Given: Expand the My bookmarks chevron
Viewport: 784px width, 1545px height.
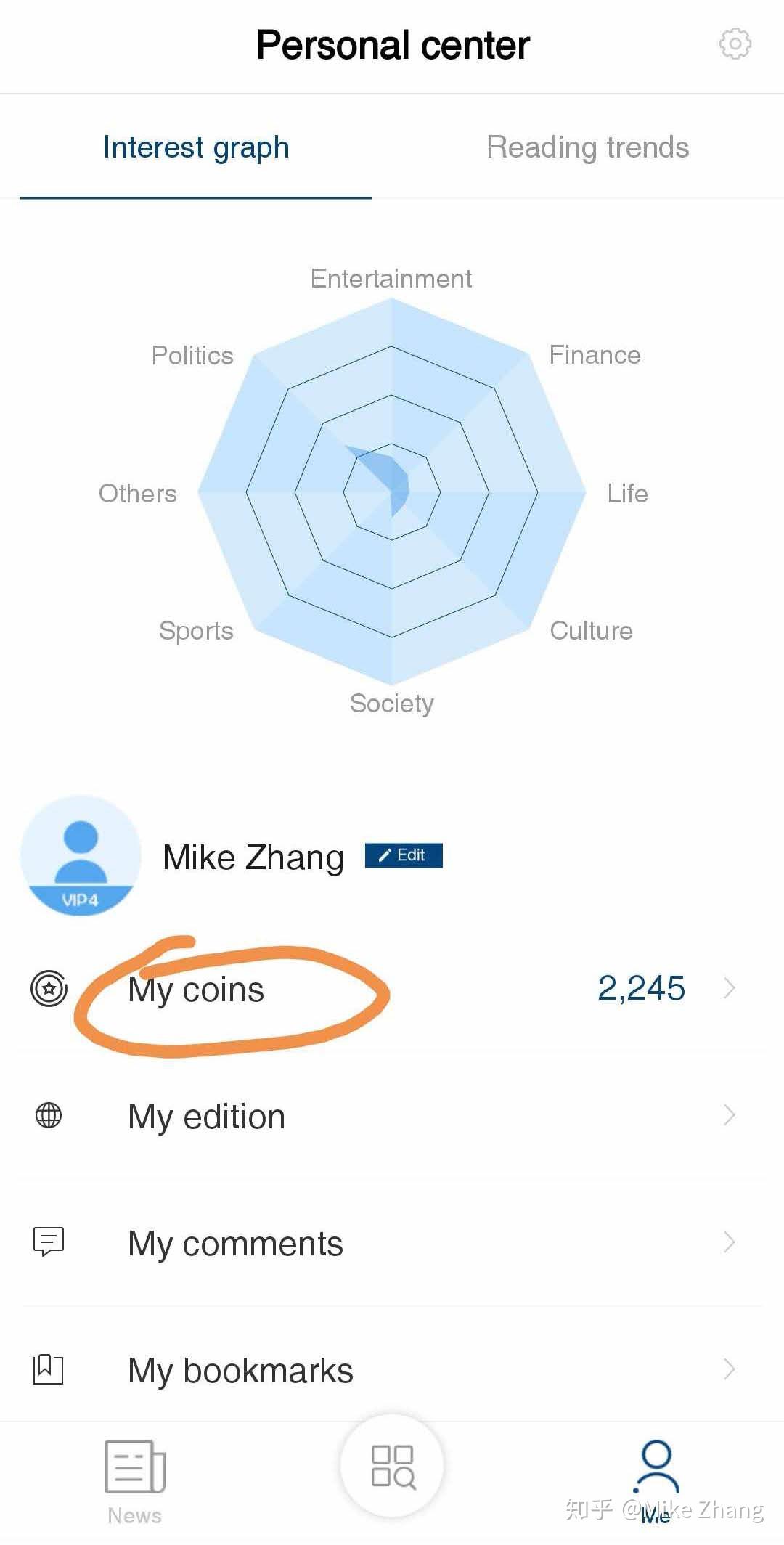Looking at the screenshot, I should (x=730, y=1369).
